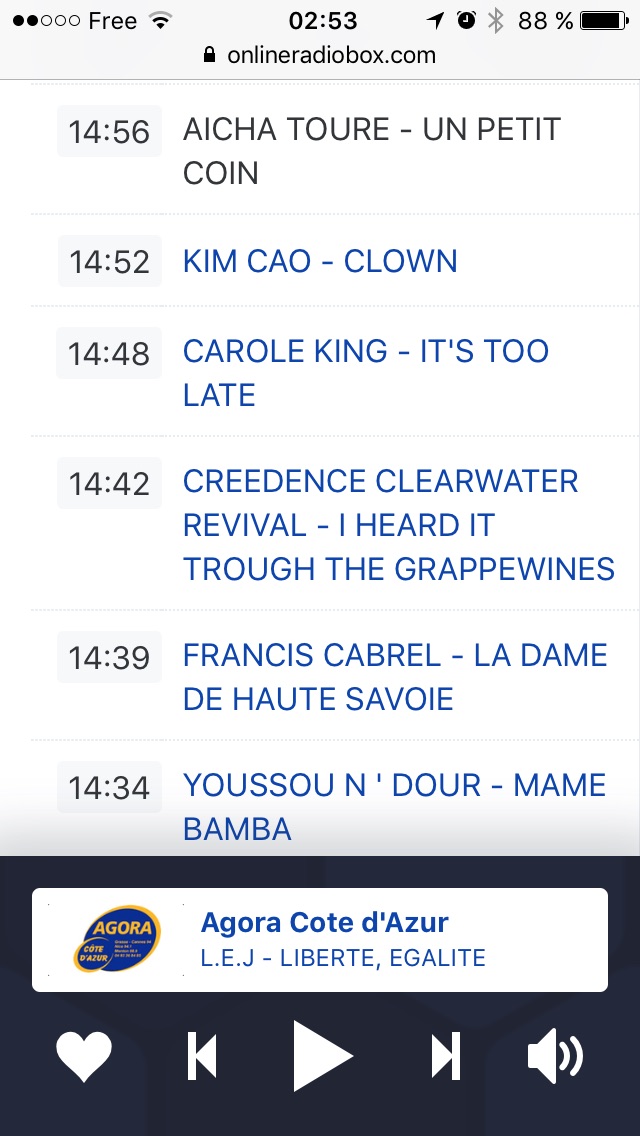Open Francis Cabrel - La Dame de Haute Savoie
This screenshot has width=640, height=1136.
click(x=395, y=677)
